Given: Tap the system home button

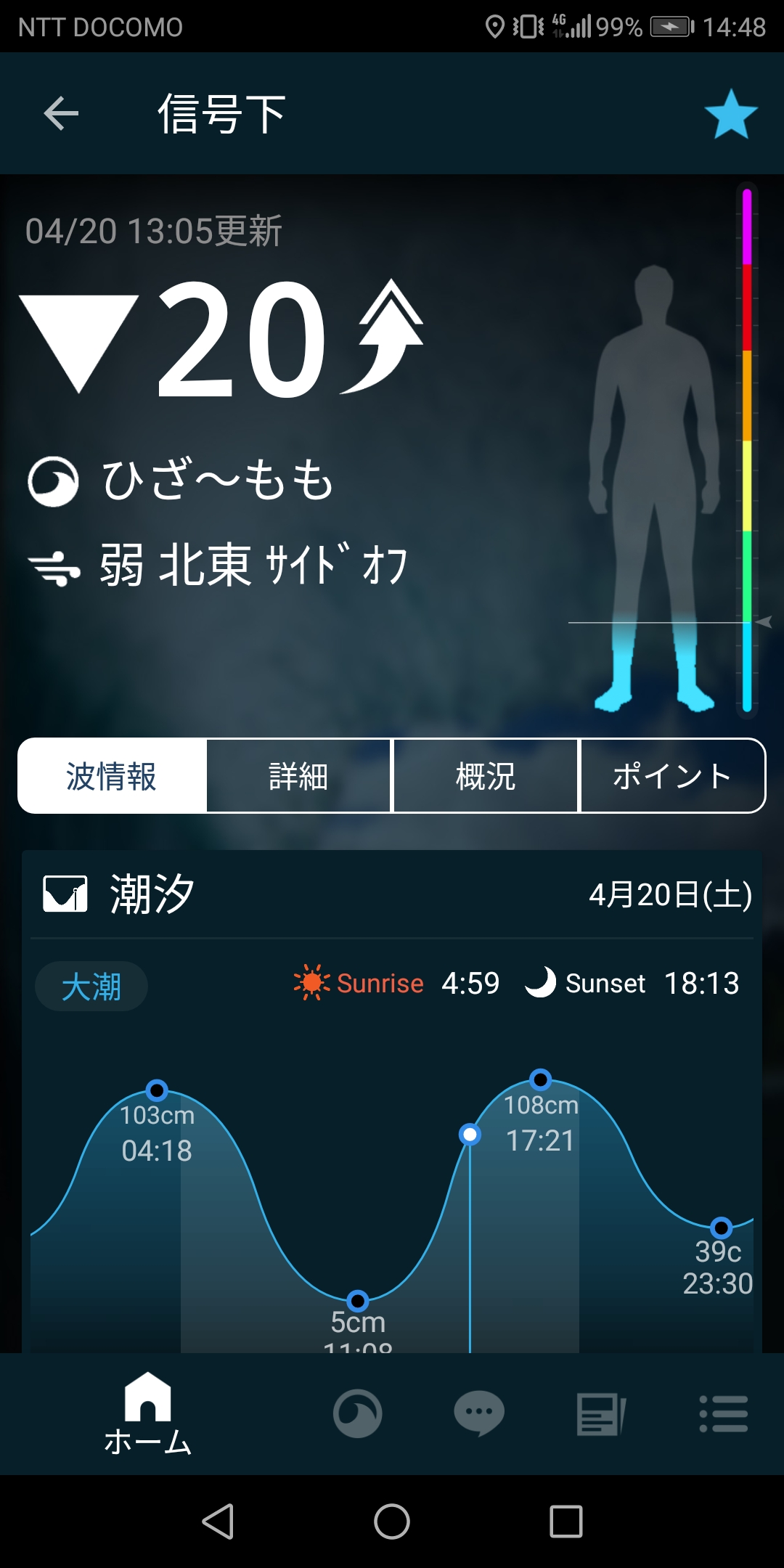Looking at the screenshot, I should [x=392, y=1521].
